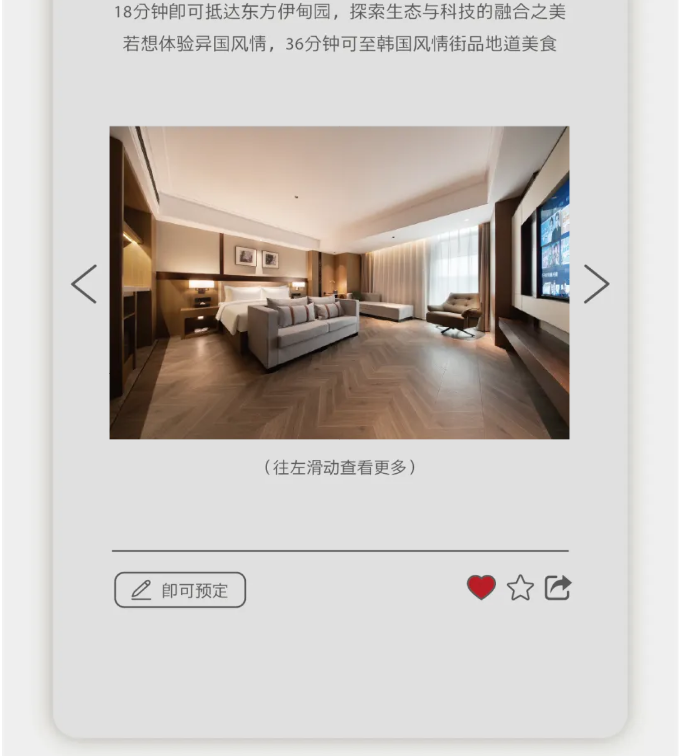Unlike with the red heart icon
The width and height of the screenshot is (680, 756).
coord(481,588)
